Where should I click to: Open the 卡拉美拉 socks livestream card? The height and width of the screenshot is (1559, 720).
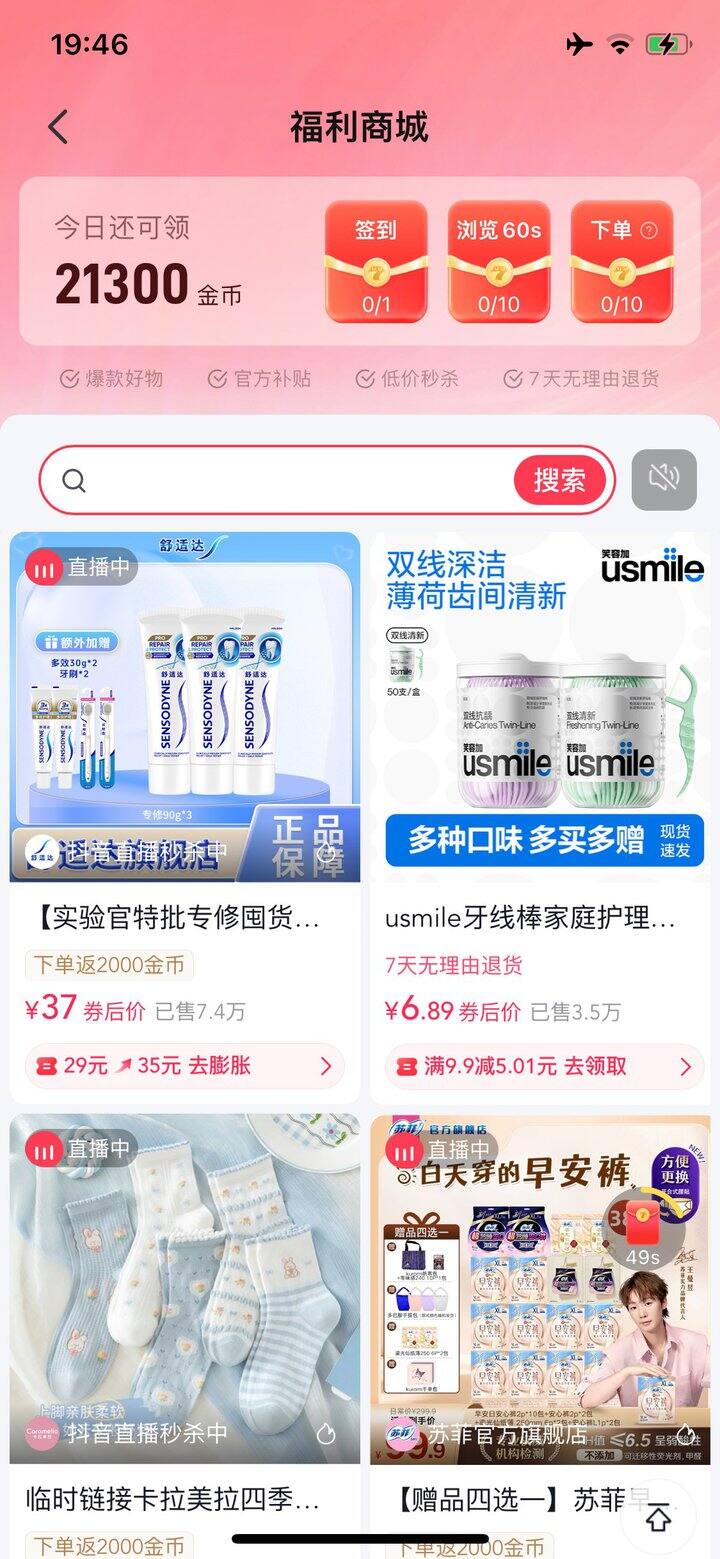pyautogui.click(x=185, y=1290)
